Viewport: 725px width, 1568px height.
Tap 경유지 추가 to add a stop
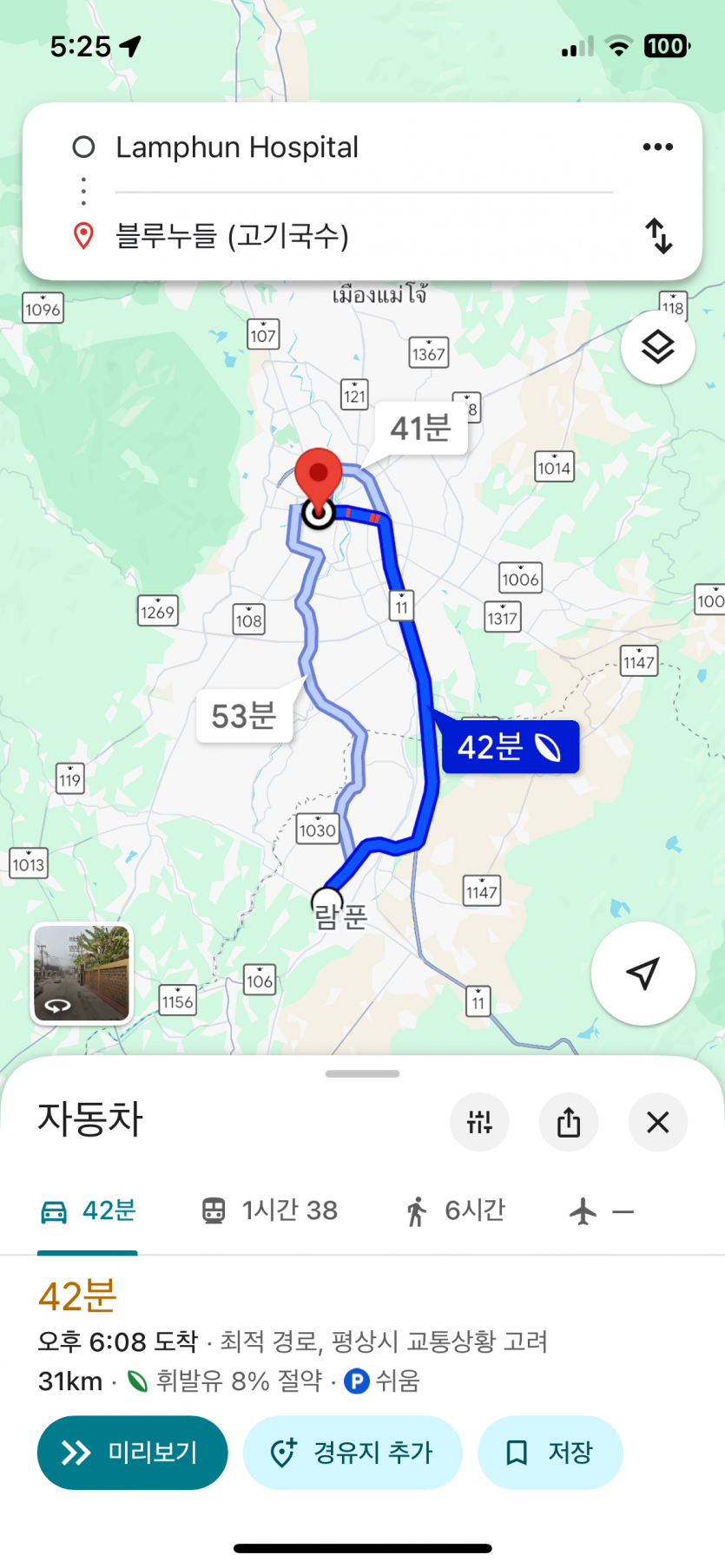[x=353, y=1452]
